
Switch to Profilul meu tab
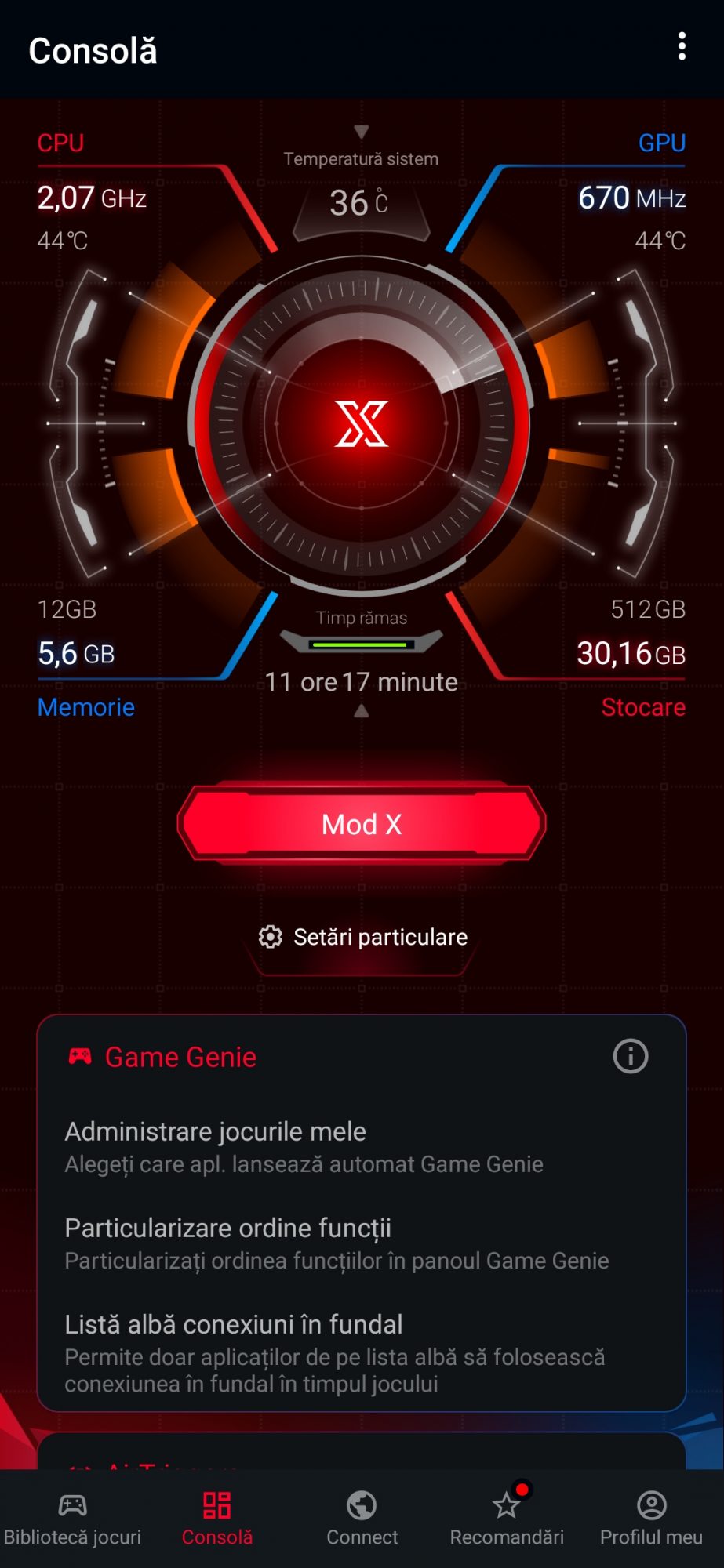(x=651, y=1518)
